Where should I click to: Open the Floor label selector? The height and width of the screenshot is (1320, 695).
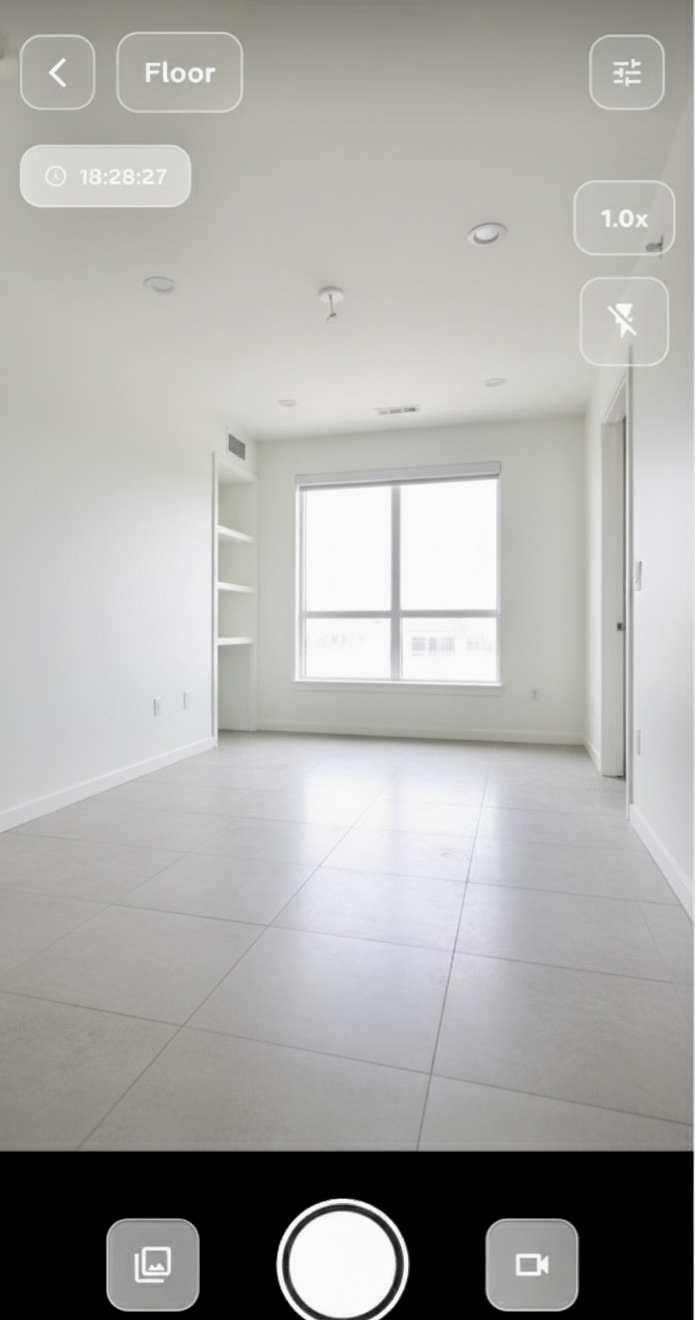coord(180,72)
